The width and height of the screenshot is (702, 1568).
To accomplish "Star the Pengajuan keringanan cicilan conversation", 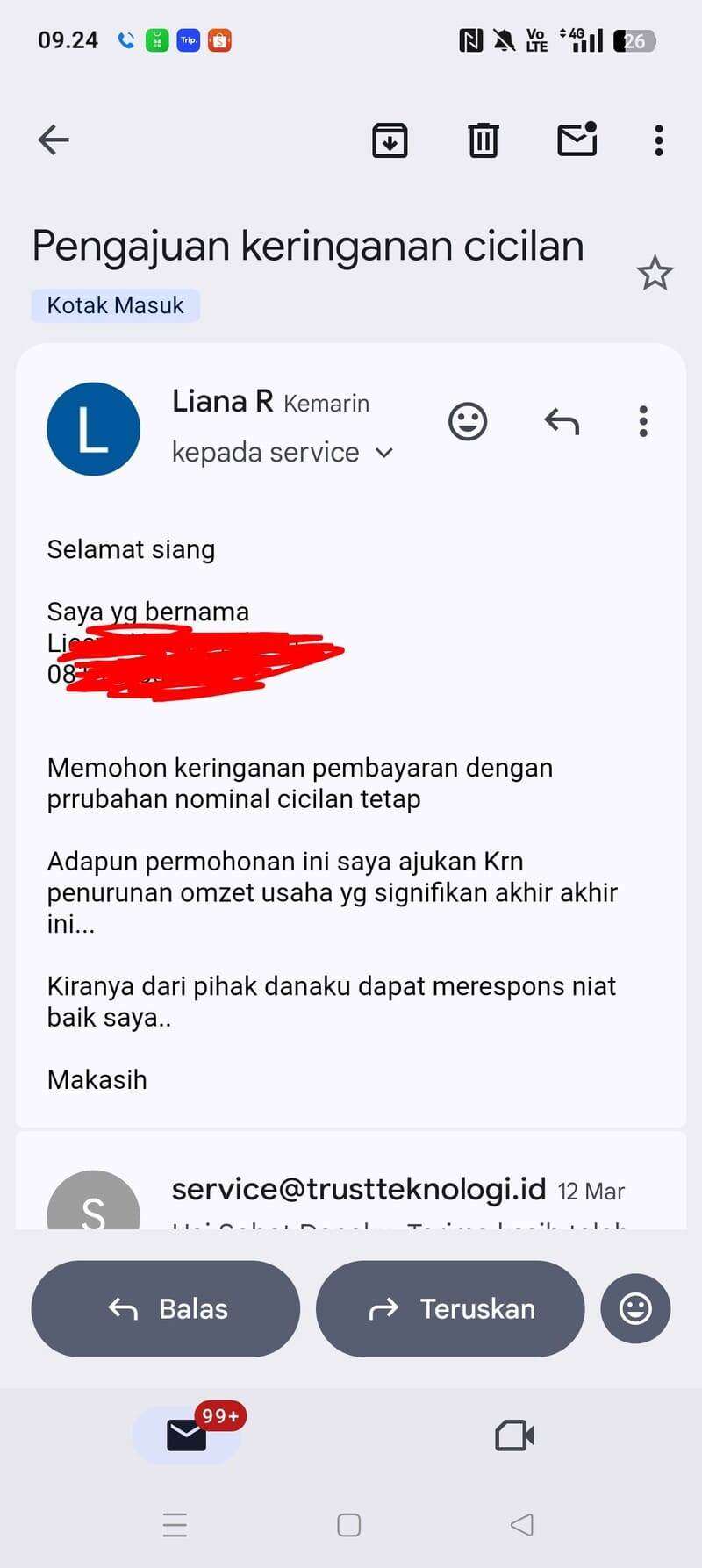I will (x=655, y=274).
